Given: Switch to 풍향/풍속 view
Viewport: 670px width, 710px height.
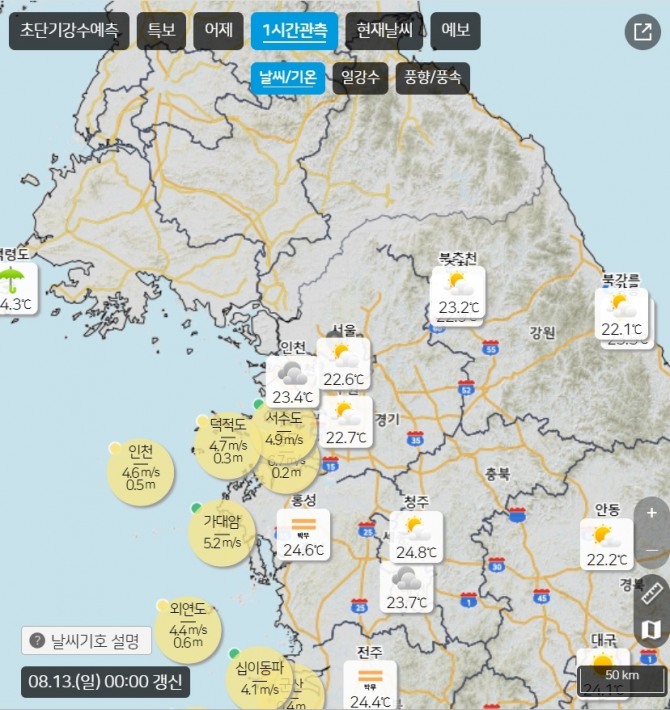Looking at the screenshot, I should (x=432, y=77).
